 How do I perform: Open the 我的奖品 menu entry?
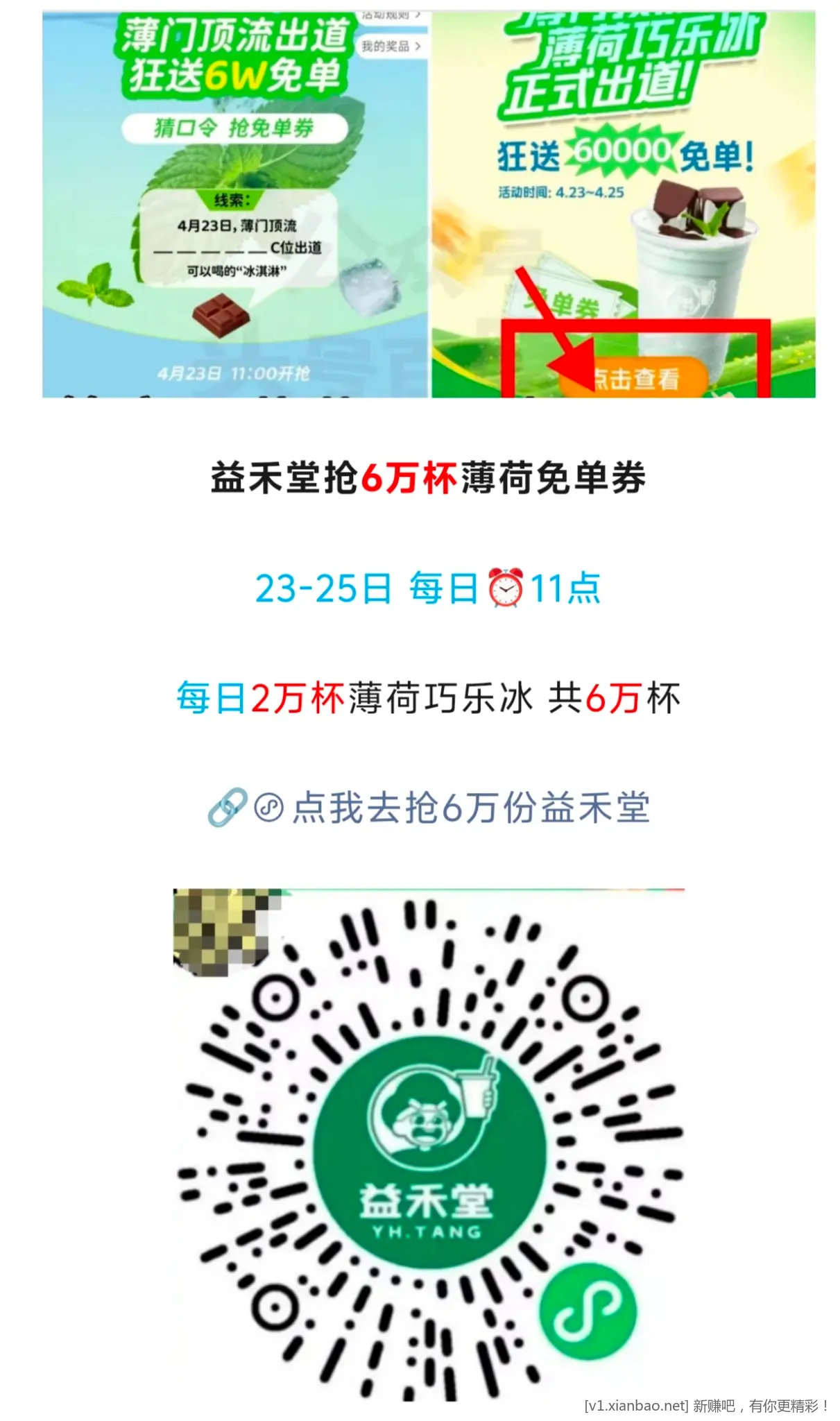[x=386, y=46]
